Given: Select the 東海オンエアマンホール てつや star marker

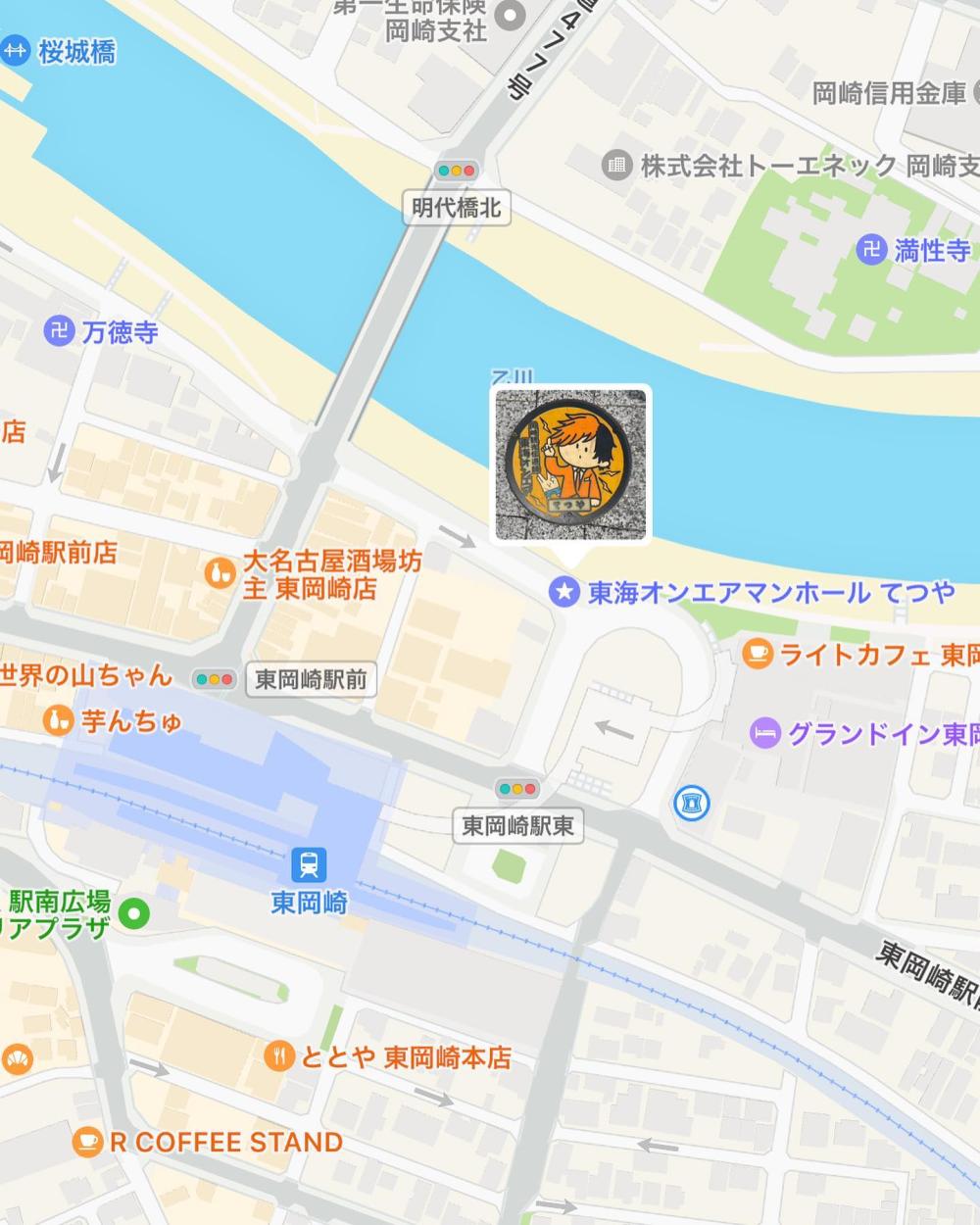Looking at the screenshot, I should pos(563,592).
